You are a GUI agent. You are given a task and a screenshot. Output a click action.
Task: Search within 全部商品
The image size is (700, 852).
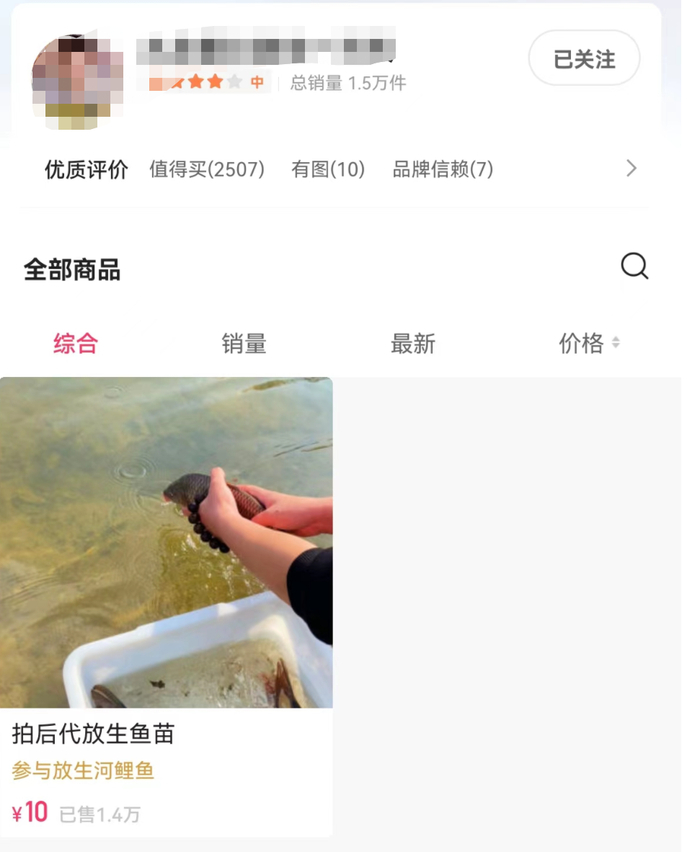tap(634, 266)
